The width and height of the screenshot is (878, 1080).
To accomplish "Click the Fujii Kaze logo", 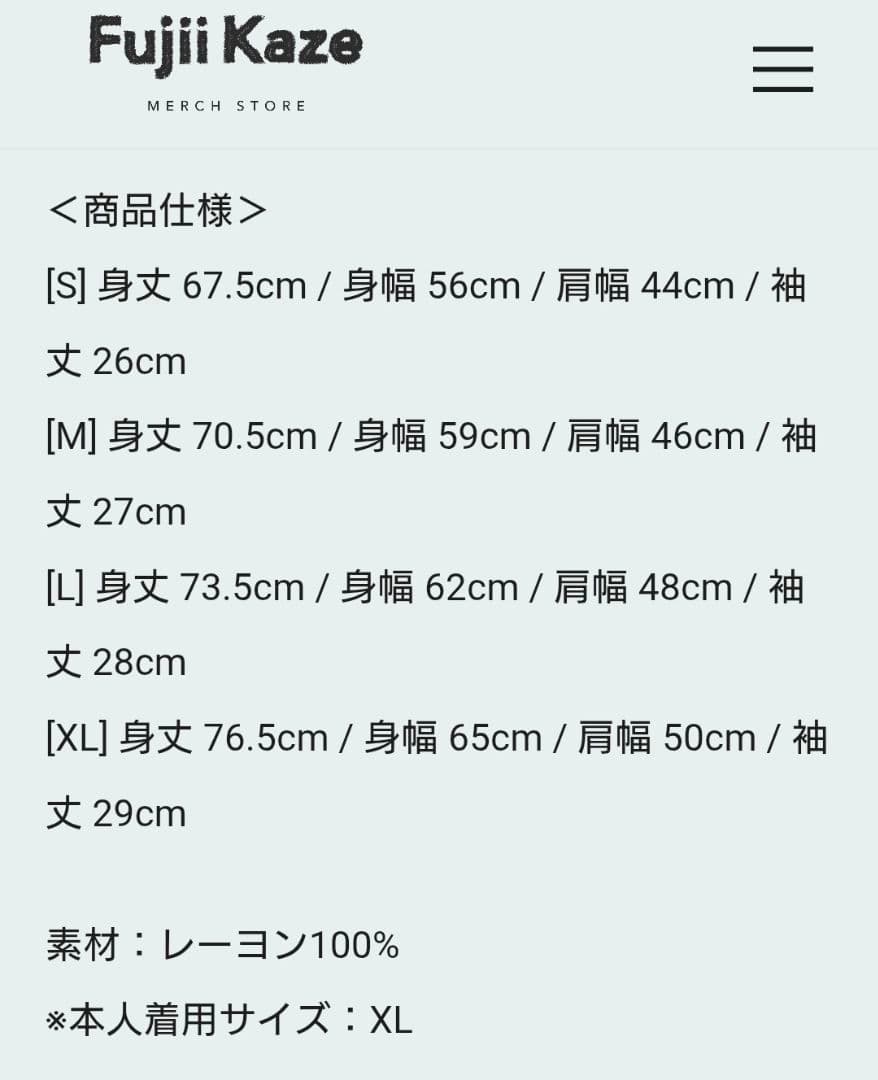I will pyautogui.click(x=224, y=45).
